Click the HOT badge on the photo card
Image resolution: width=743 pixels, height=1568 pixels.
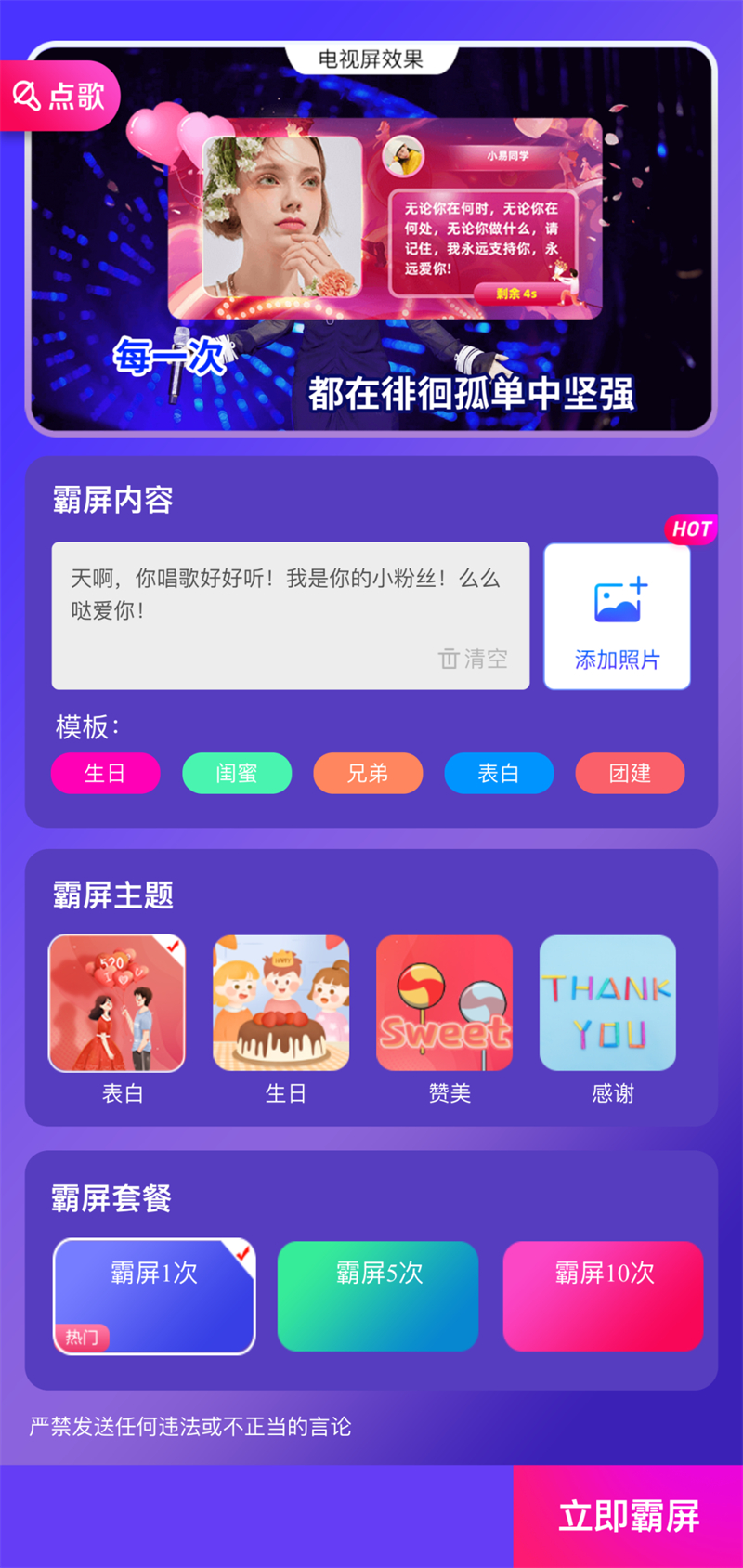[x=691, y=529]
